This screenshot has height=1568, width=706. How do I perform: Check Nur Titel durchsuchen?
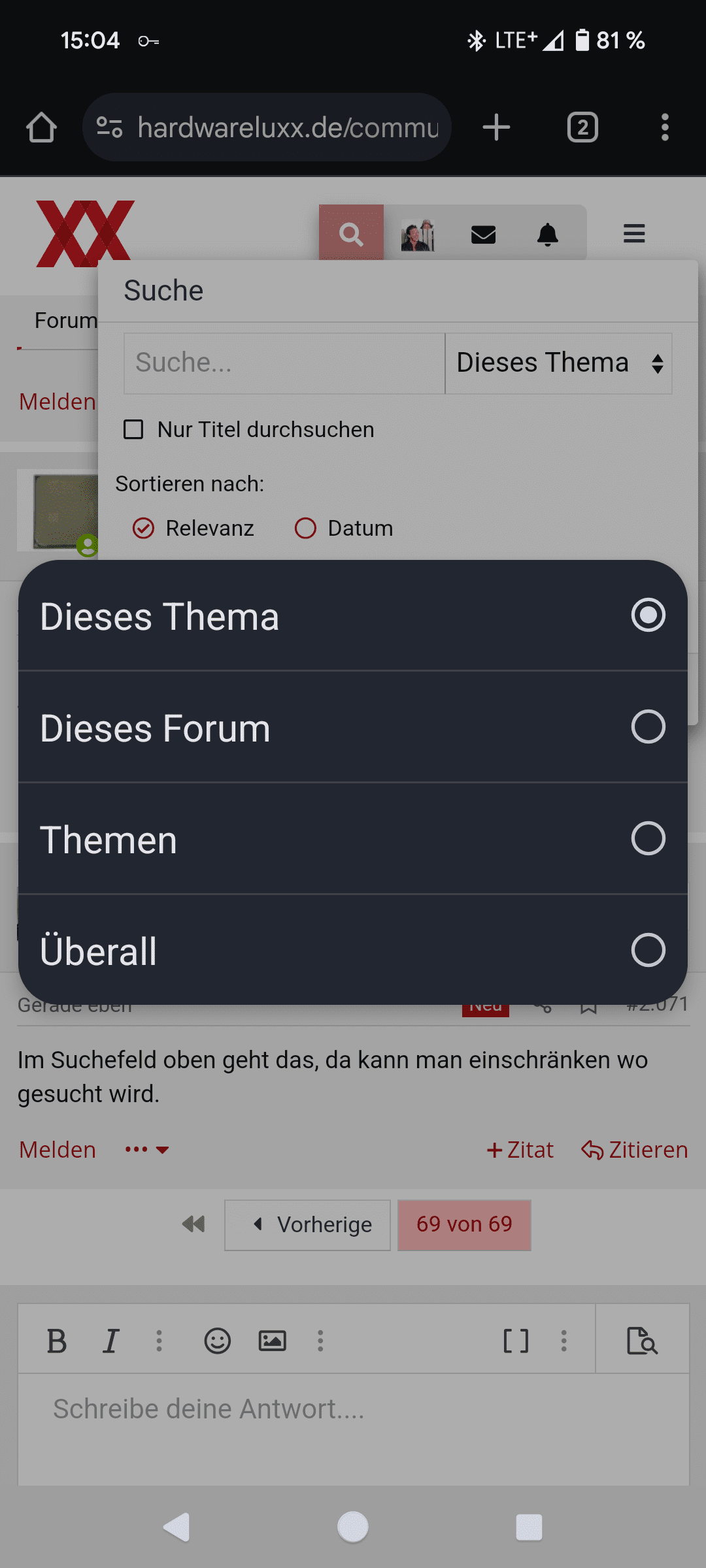tap(134, 430)
